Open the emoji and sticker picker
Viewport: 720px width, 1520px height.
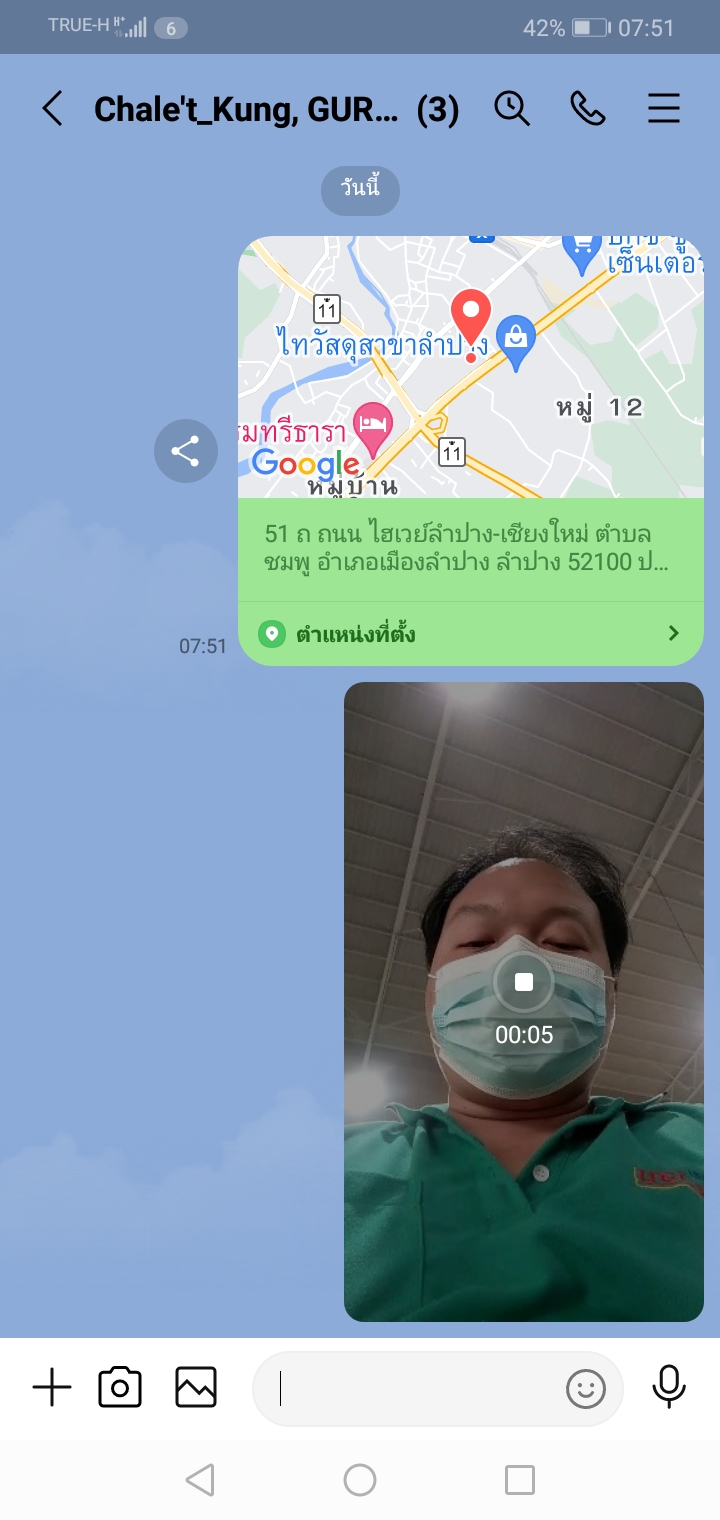tap(586, 1388)
